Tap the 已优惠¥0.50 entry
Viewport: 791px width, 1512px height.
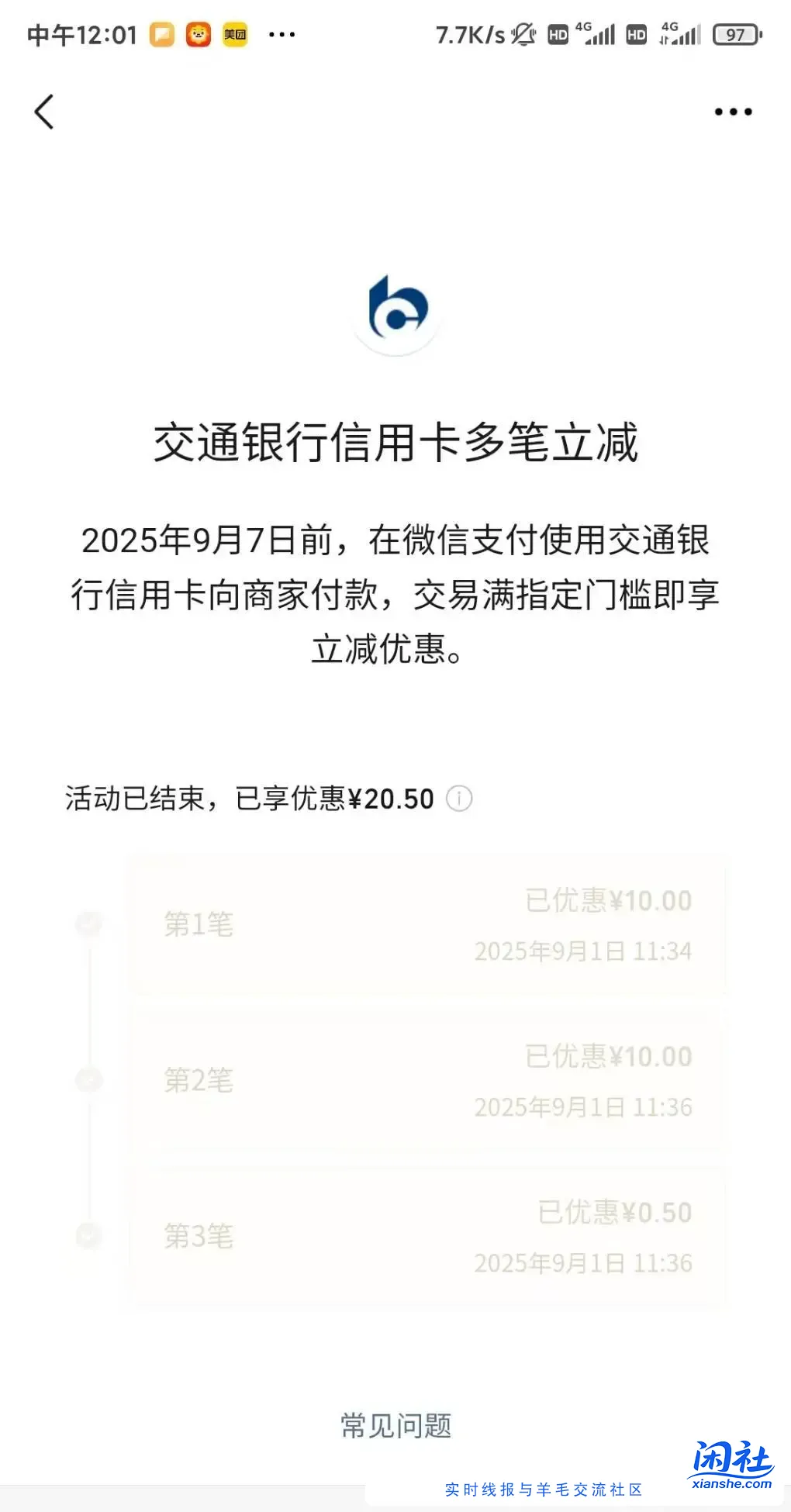coord(615,1211)
